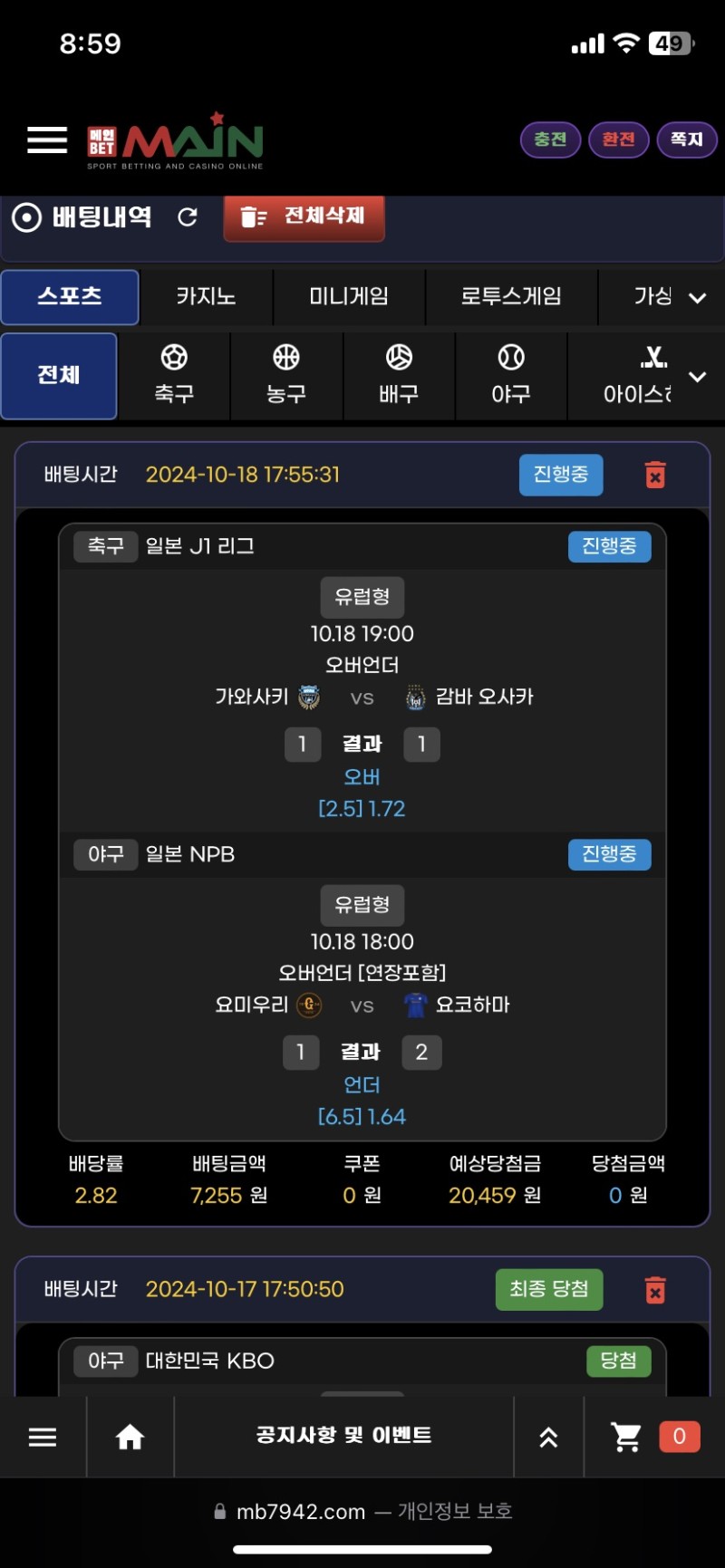Filter by 야구 baseball
The width and height of the screenshot is (725, 1568).
coord(511,375)
